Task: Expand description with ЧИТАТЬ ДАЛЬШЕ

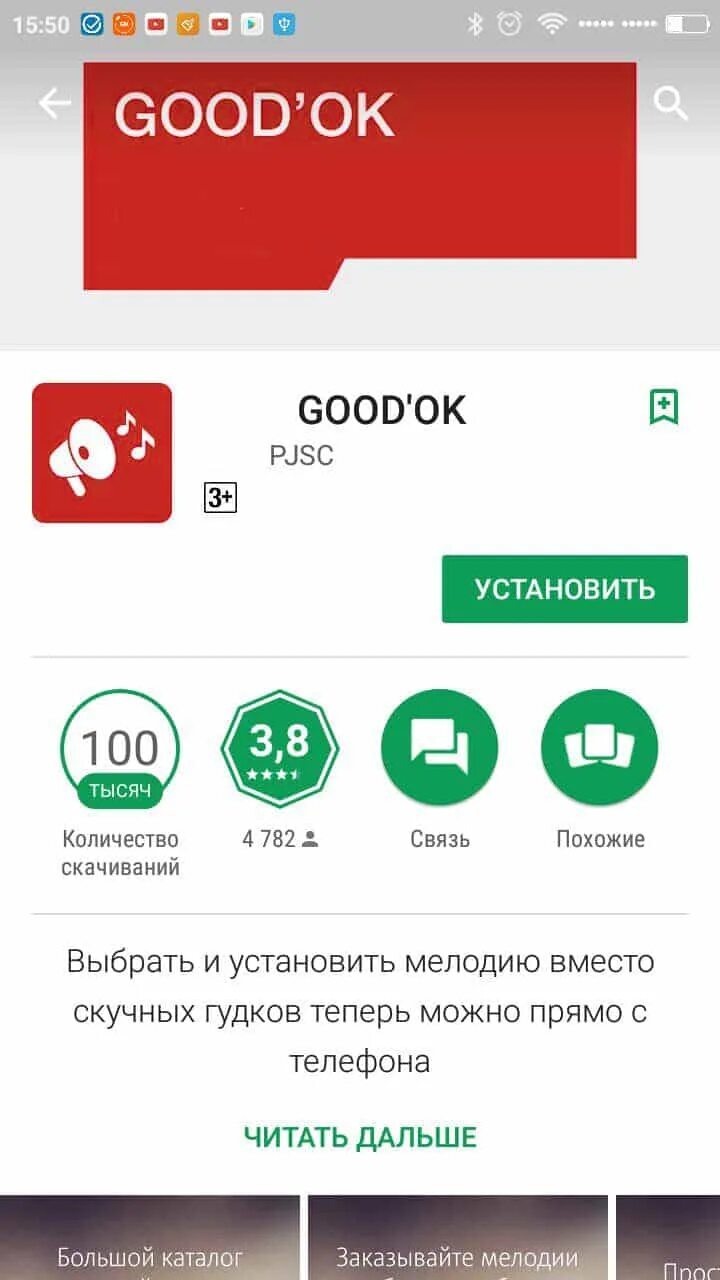Action: point(360,1137)
